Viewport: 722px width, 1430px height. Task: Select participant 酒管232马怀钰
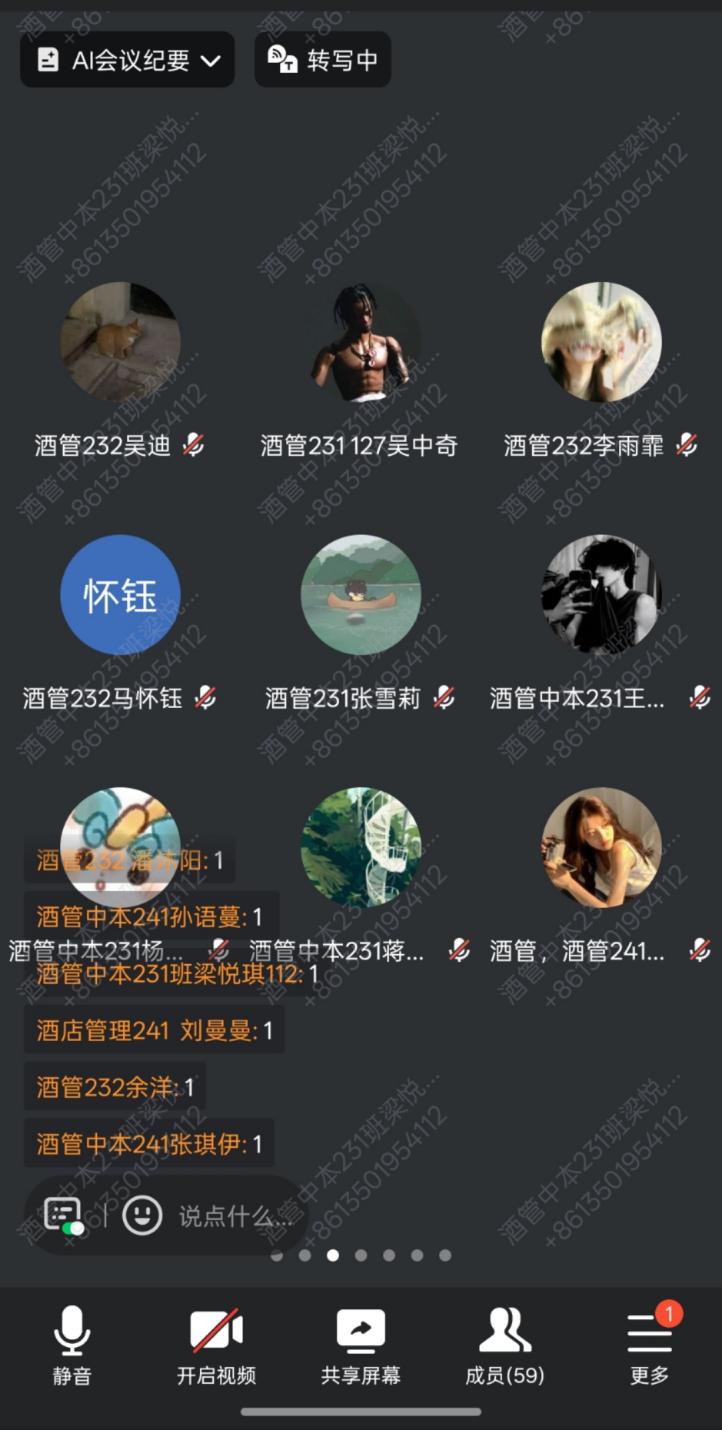coord(120,594)
